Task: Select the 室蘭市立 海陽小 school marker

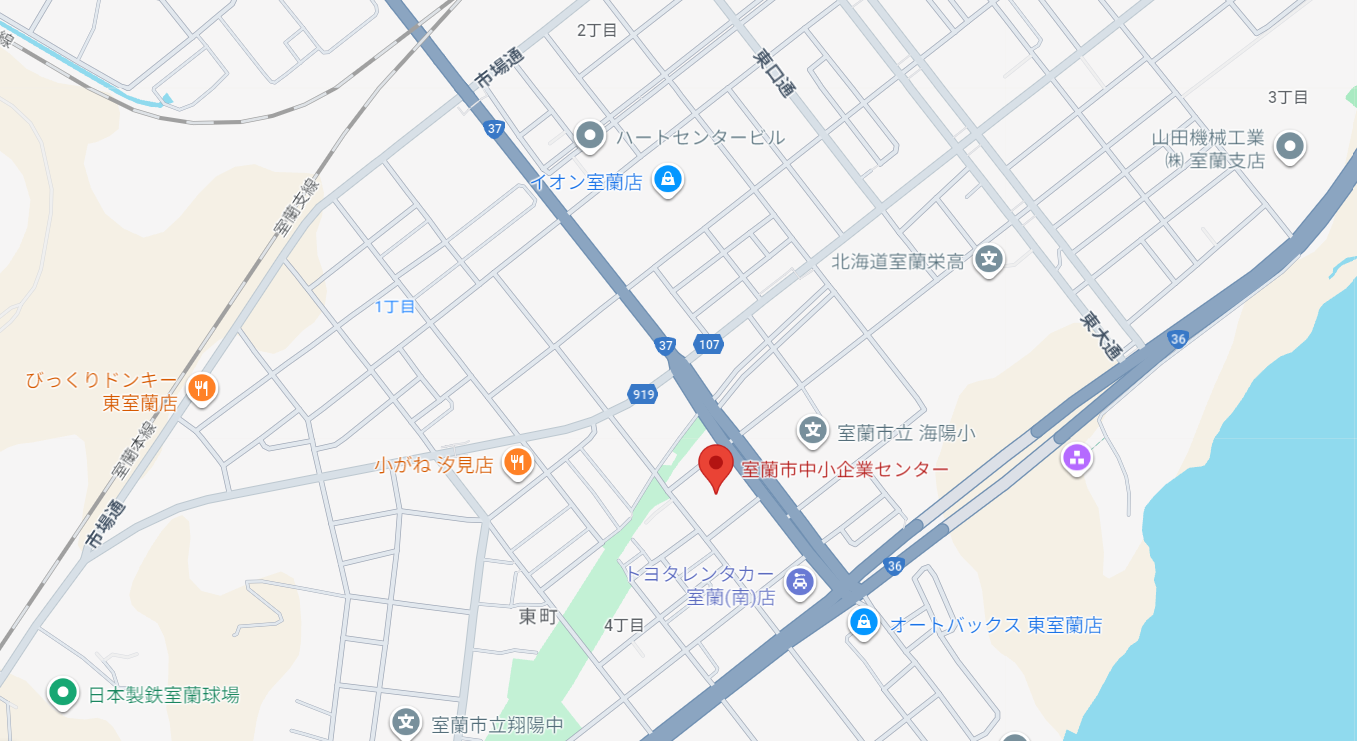Action: [x=813, y=431]
